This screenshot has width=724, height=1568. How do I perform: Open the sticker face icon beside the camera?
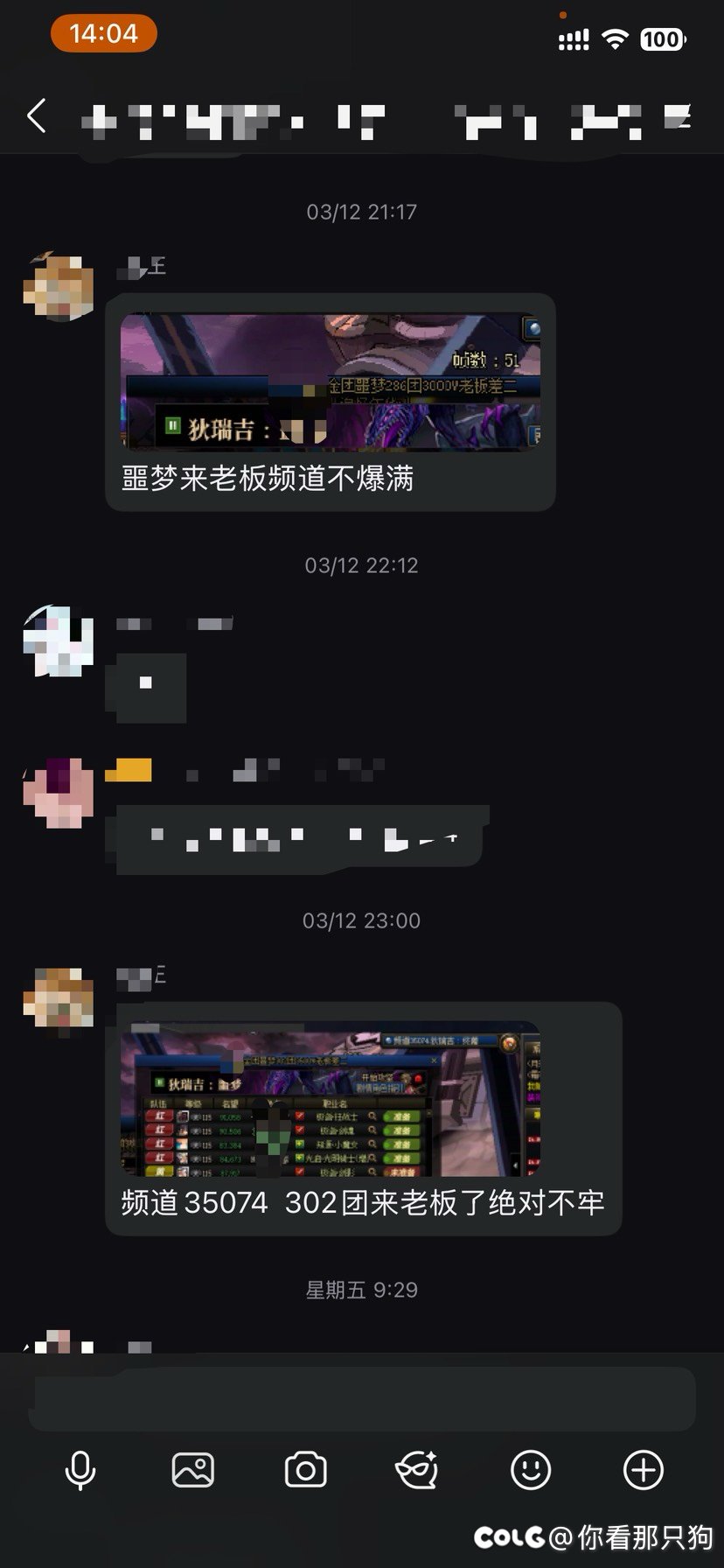(x=417, y=1470)
